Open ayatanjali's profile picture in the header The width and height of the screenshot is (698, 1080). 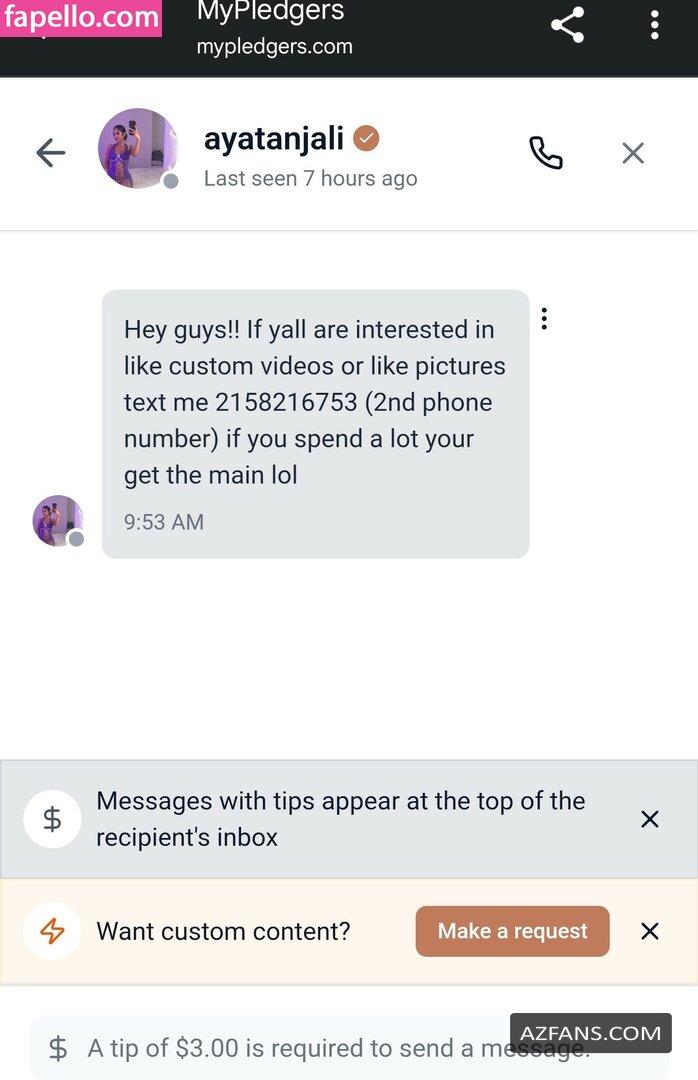point(138,148)
